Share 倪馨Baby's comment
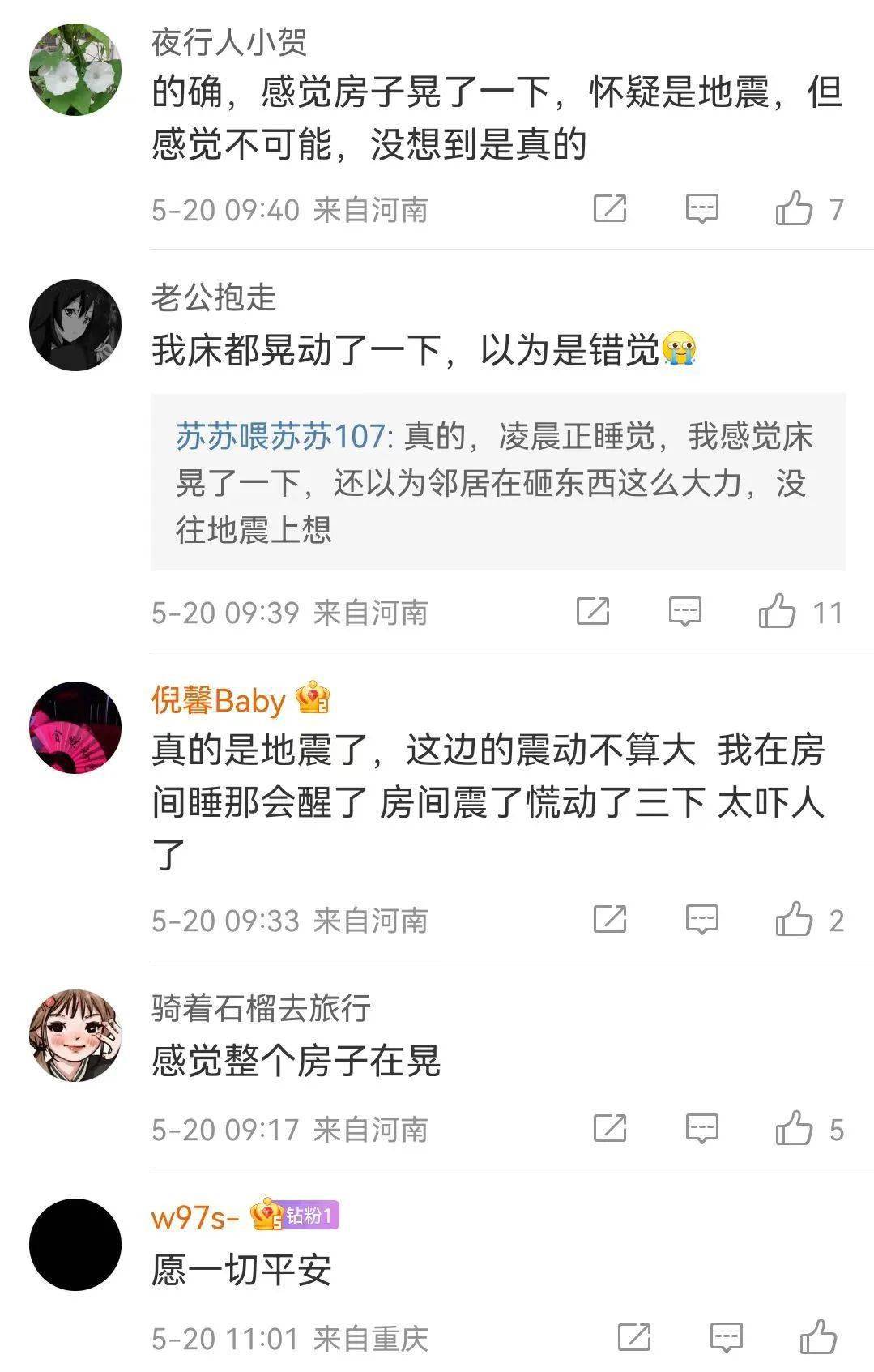Screen dimensions: 874x1372 (610, 919)
